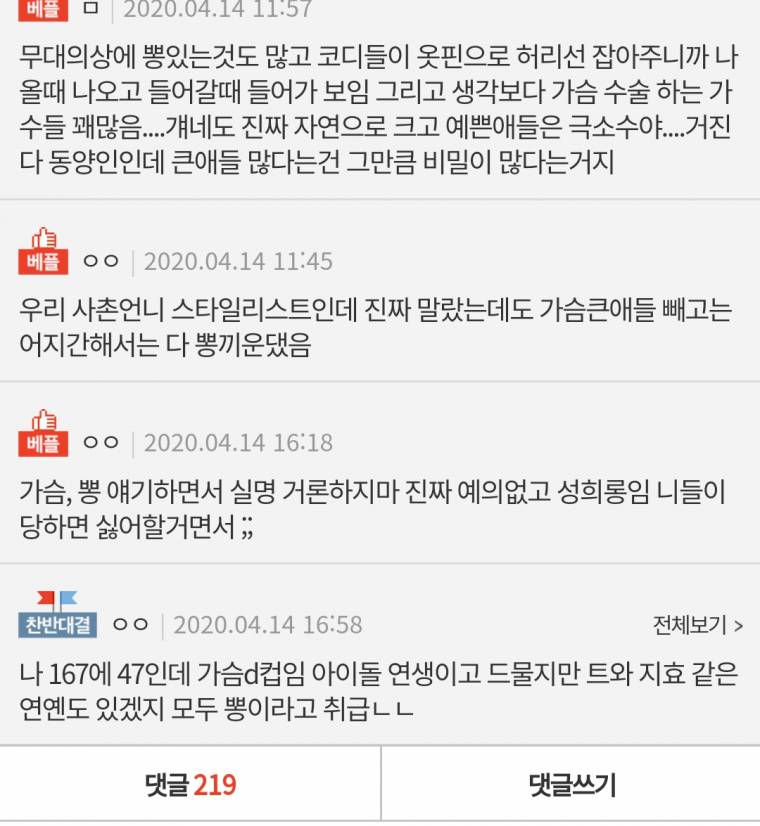Open all comments via 댓글 219

pos(190,785)
